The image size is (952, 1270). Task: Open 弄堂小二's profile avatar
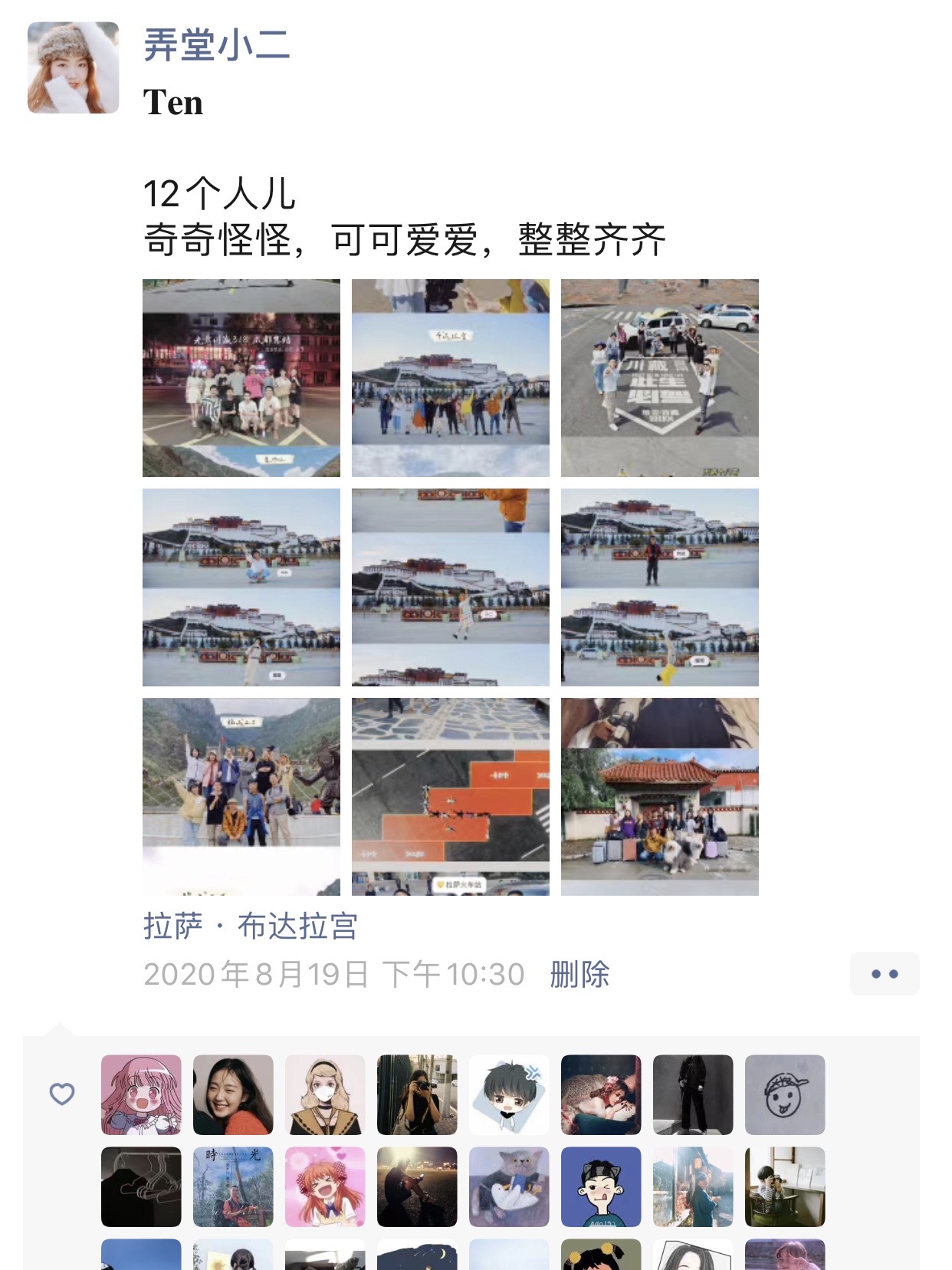(x=74, y=67)
